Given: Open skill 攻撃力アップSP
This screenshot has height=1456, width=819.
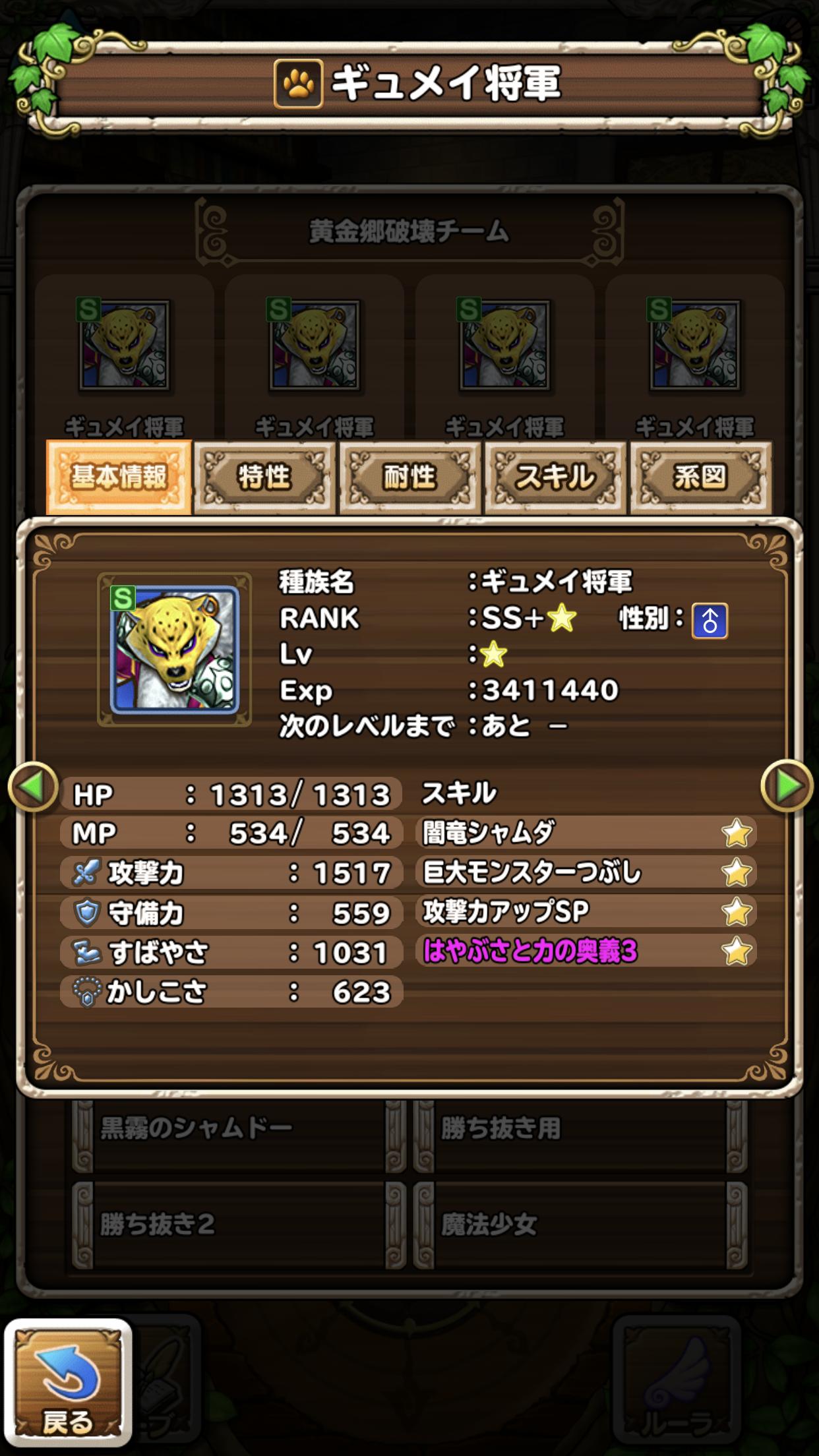Looking at the screenshot, I should (586, 912).
